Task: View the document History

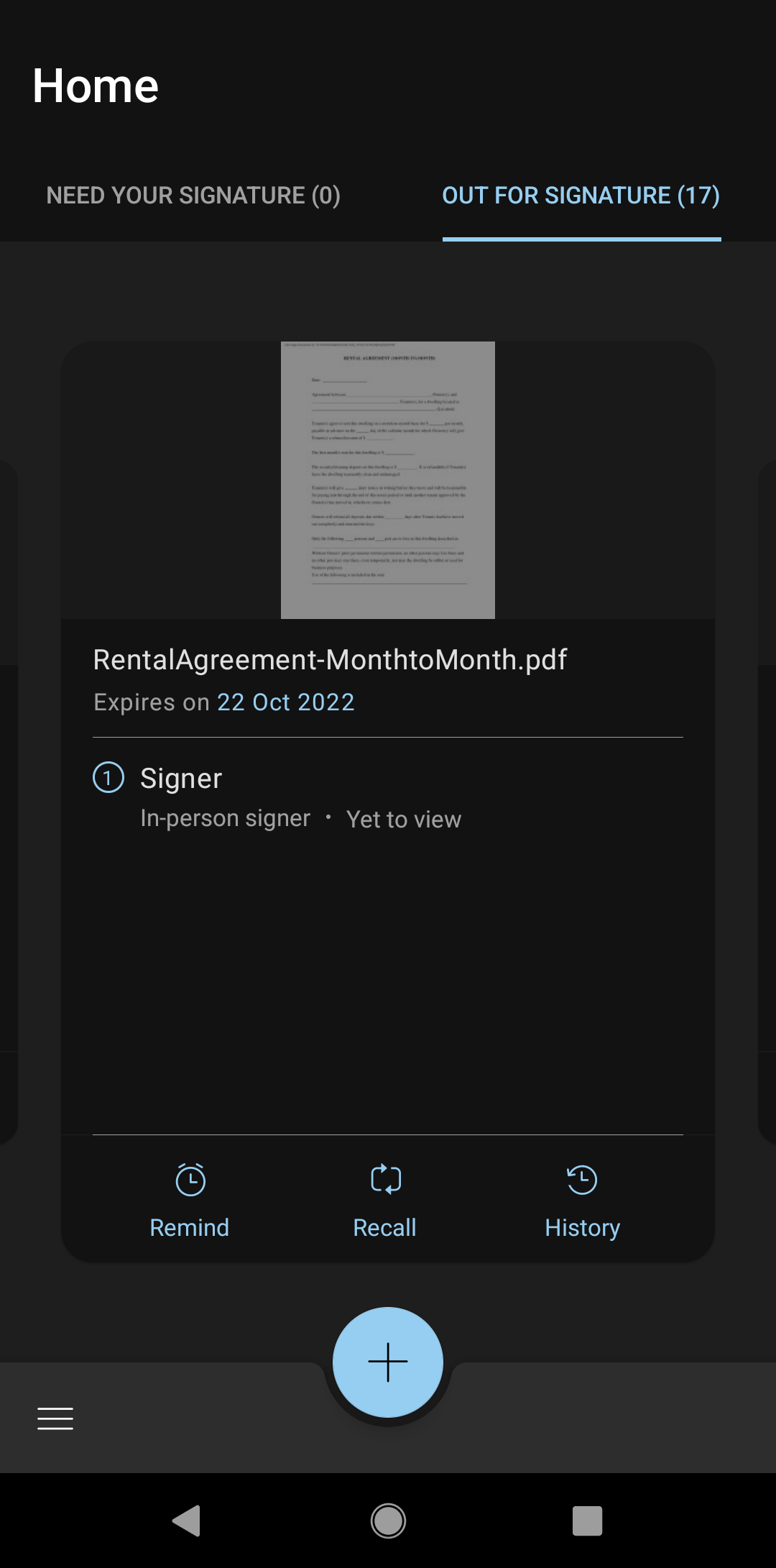Action: click(582, 1199)
